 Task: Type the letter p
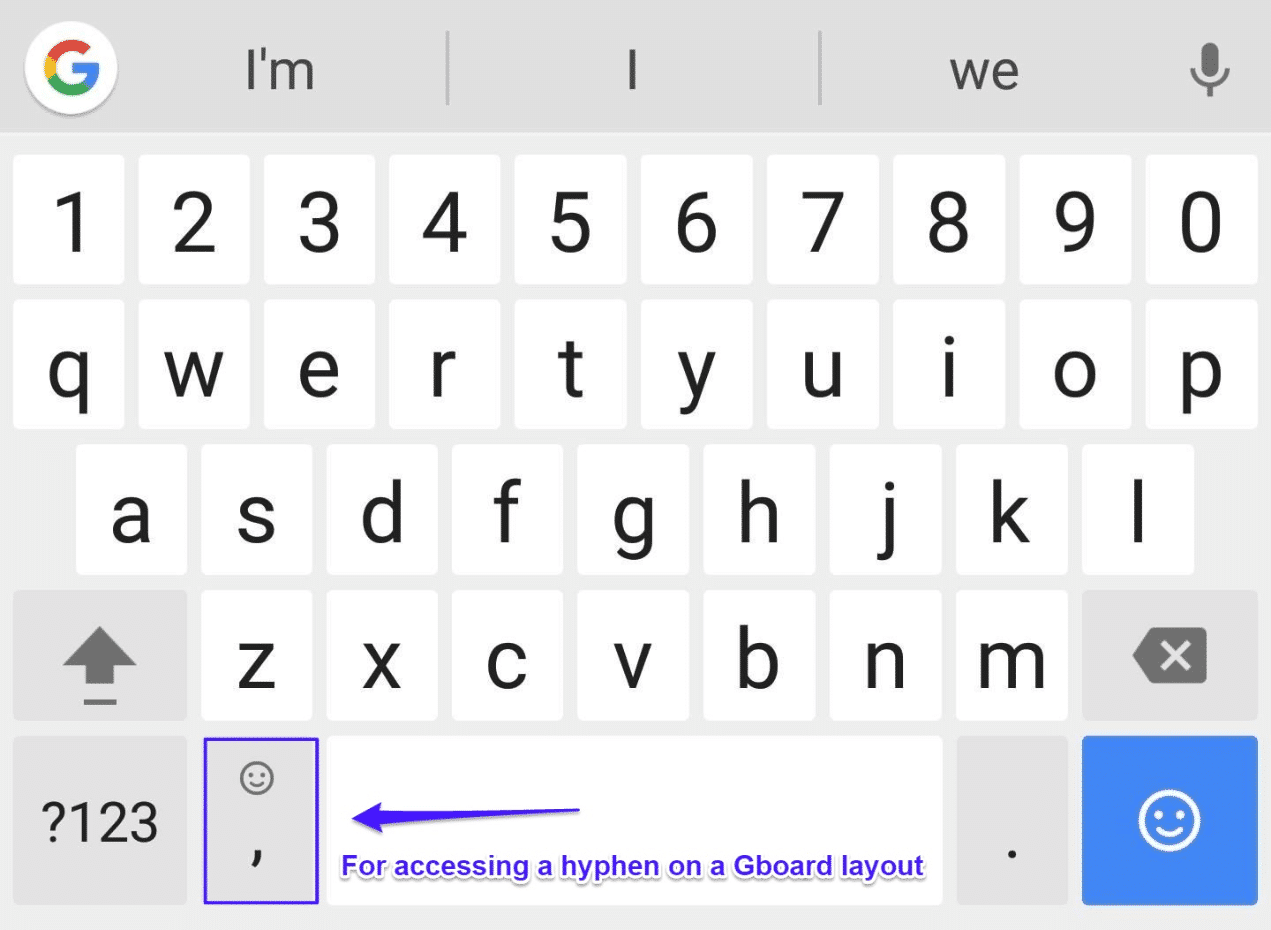click(1200, 365)
